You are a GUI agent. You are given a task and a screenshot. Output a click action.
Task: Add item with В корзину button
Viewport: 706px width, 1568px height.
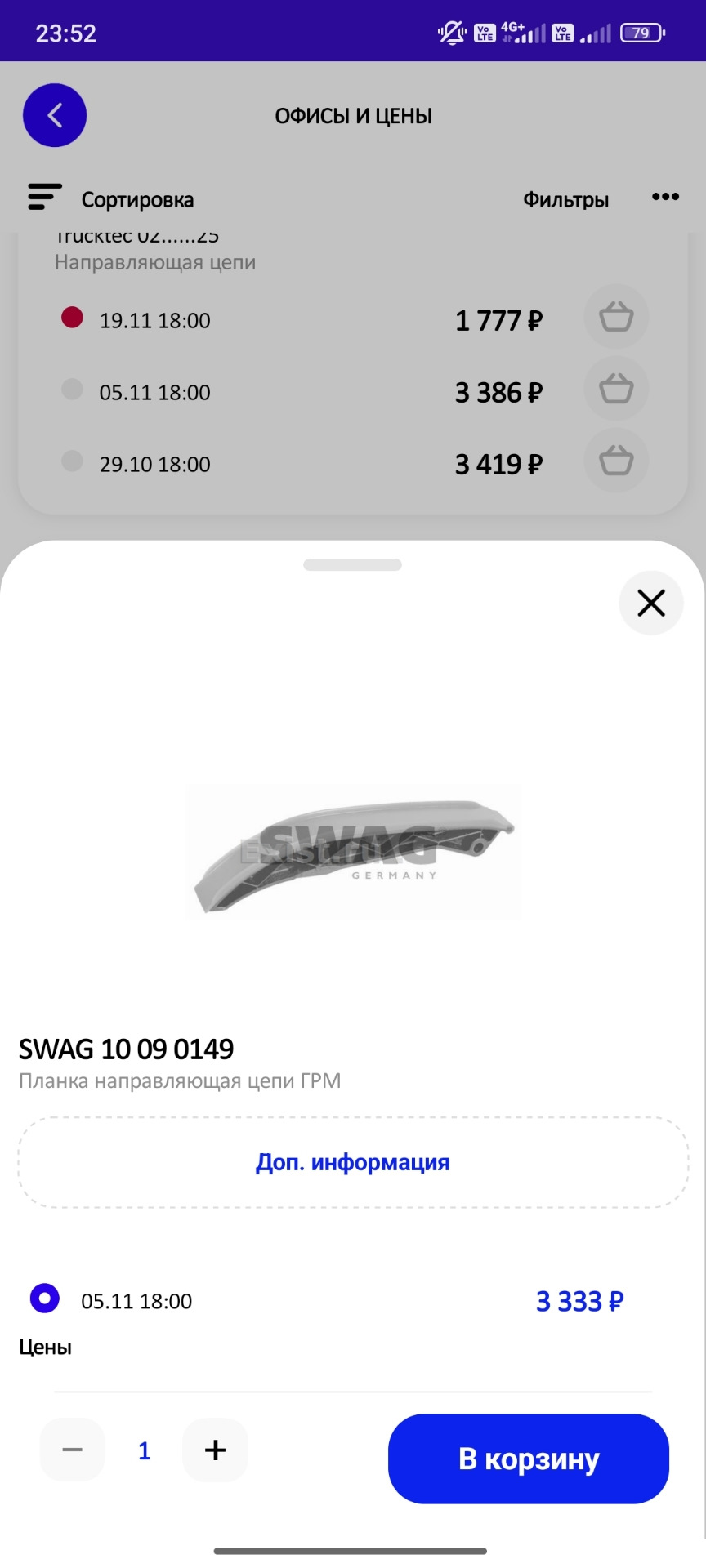[x=529, y=1458]
